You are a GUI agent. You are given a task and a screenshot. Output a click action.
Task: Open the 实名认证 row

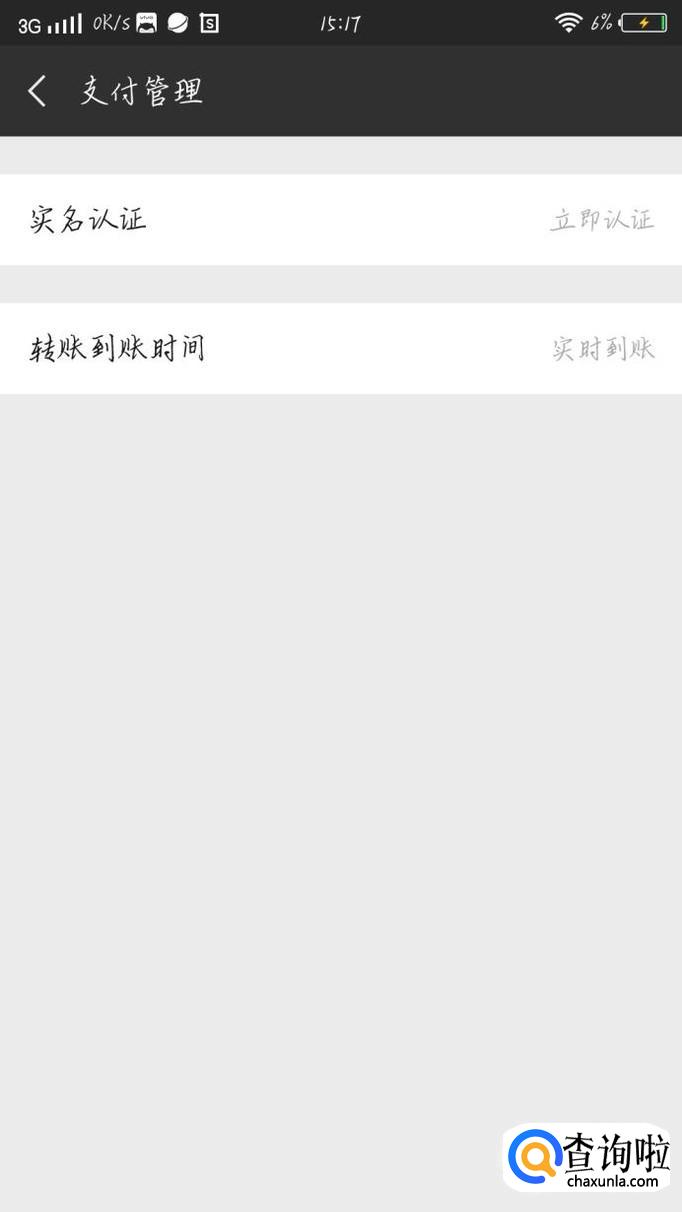341,219
